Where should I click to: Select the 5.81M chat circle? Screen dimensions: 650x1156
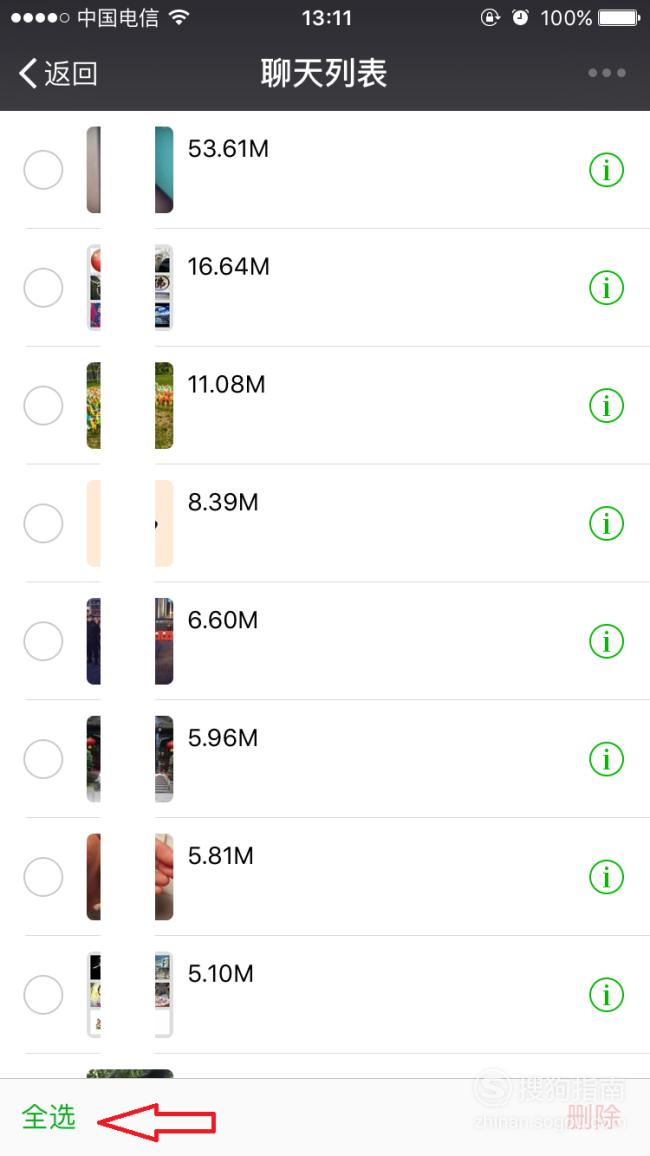tap(43, 877)
